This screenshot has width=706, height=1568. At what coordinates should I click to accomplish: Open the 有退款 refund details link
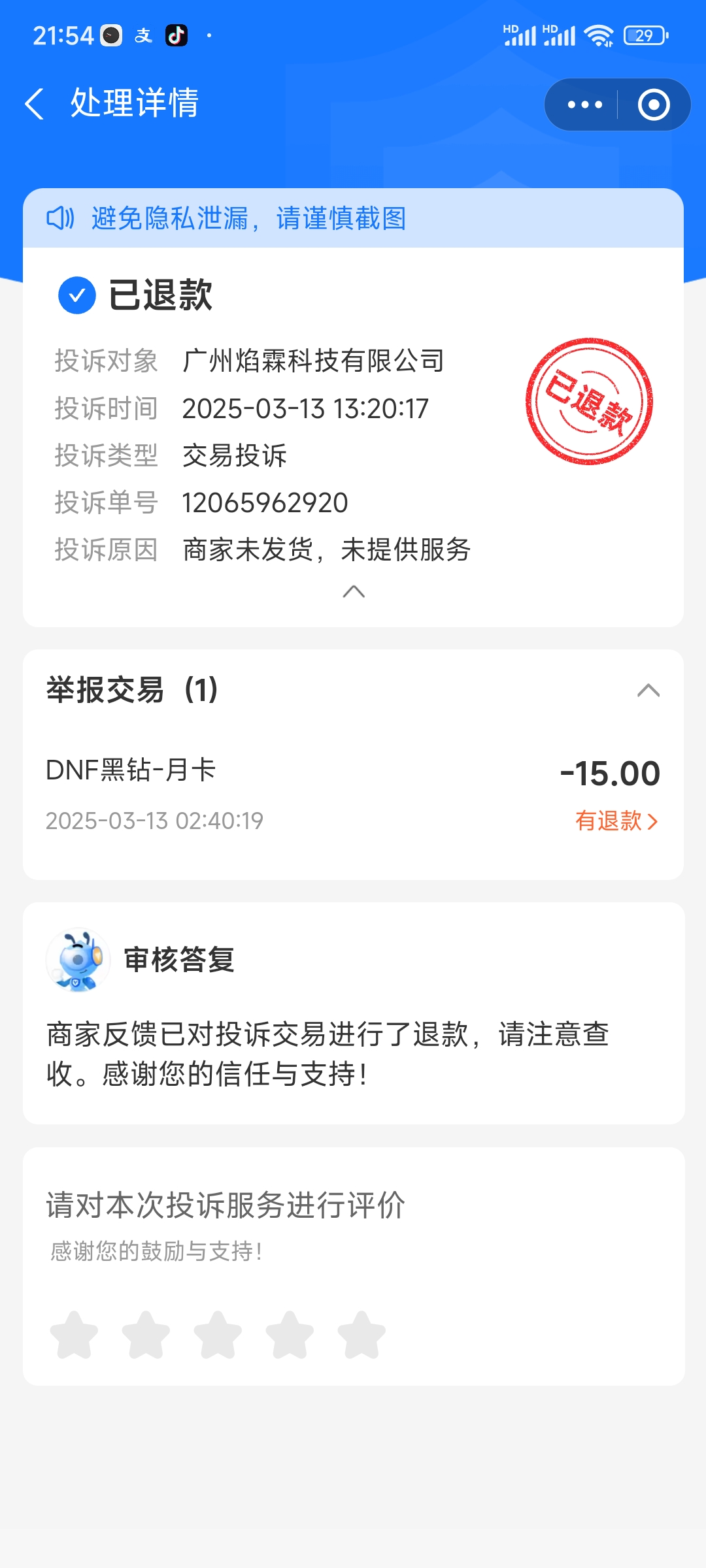[x=616, y=821]
